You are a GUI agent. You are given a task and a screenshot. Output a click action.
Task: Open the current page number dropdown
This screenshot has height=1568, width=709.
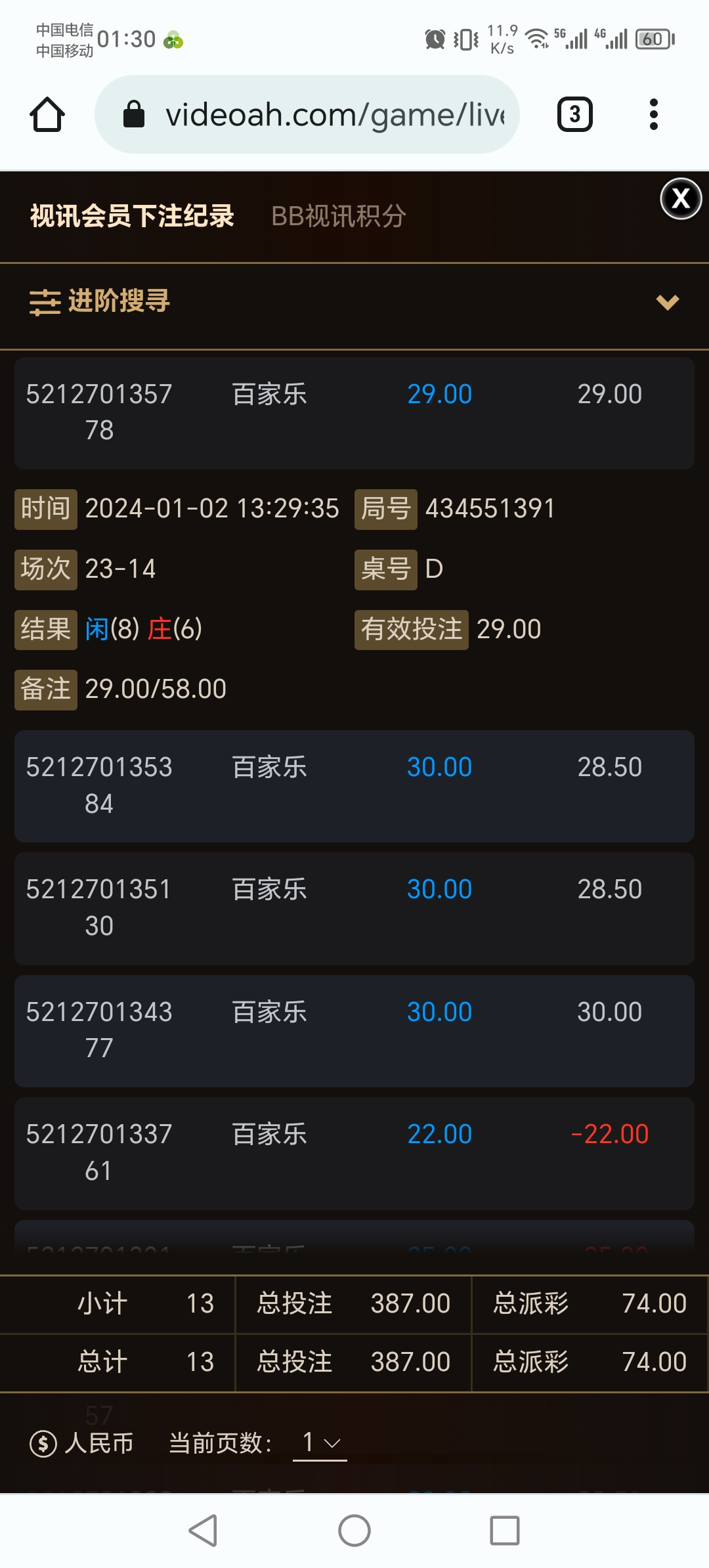click(x=320, y=1443)
